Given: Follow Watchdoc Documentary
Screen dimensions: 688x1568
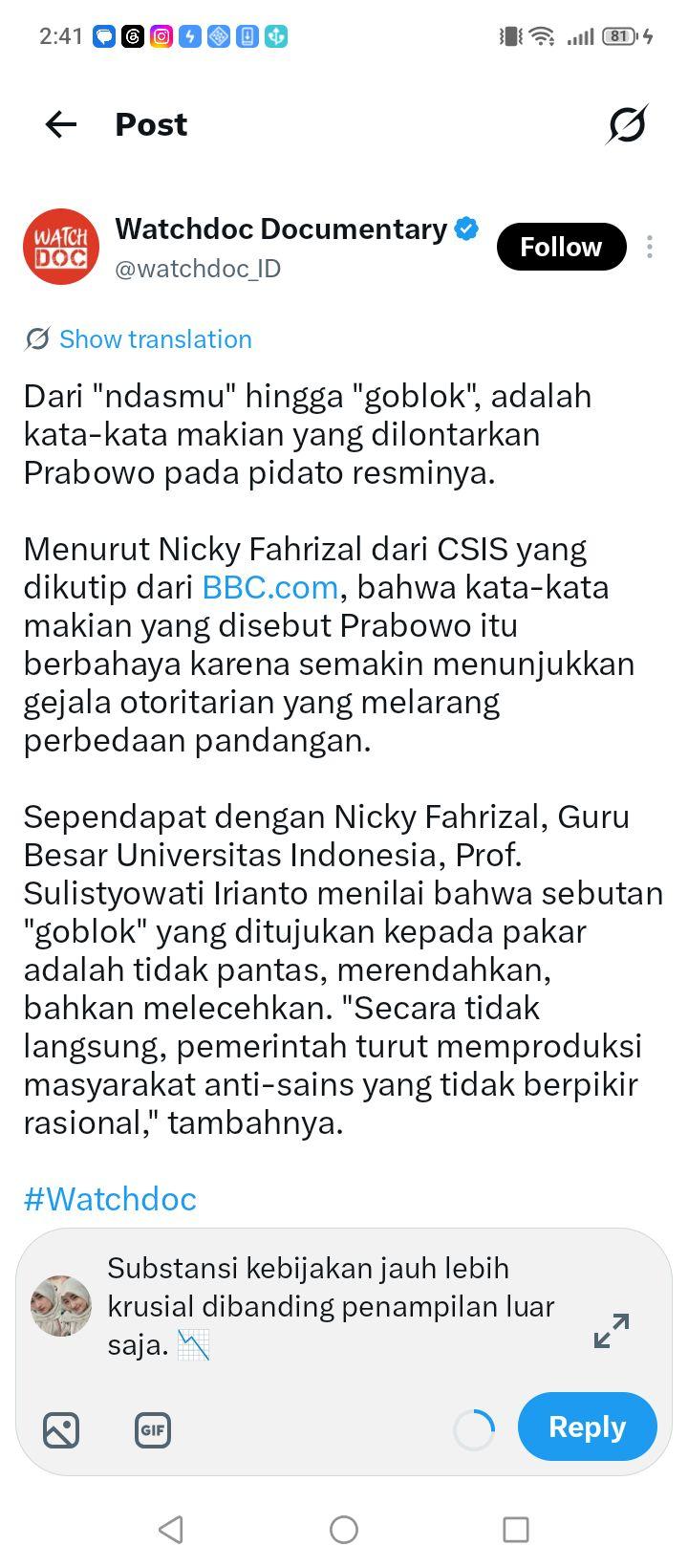Looking at the screenshot, I should pyautogui.click(x=561, y=247).
